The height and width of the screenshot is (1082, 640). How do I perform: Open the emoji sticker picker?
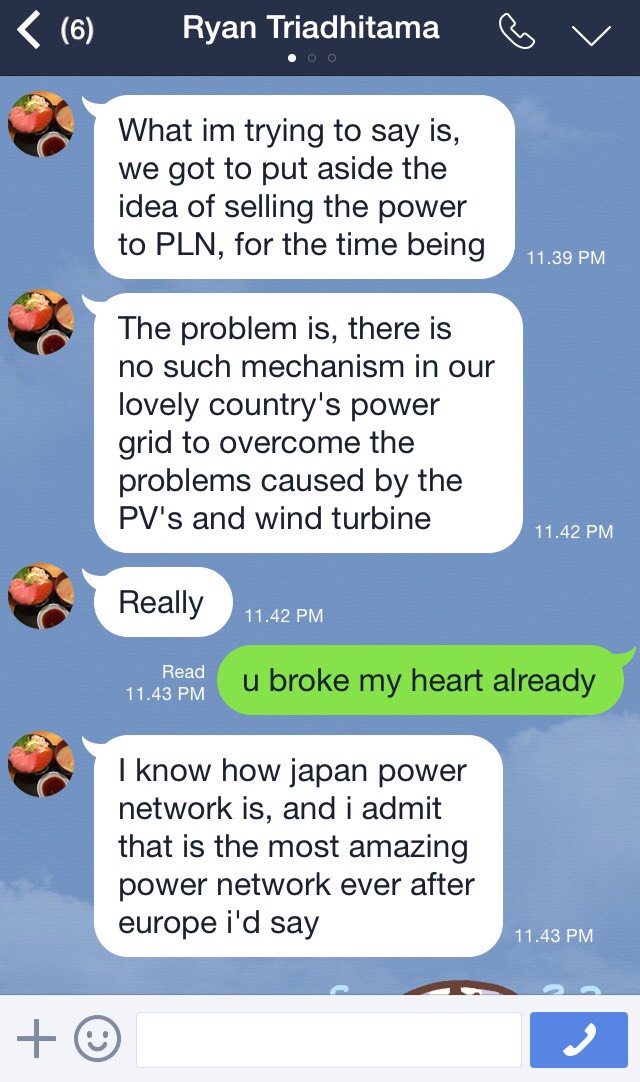pyautogui.click(x=97, y=1039)
